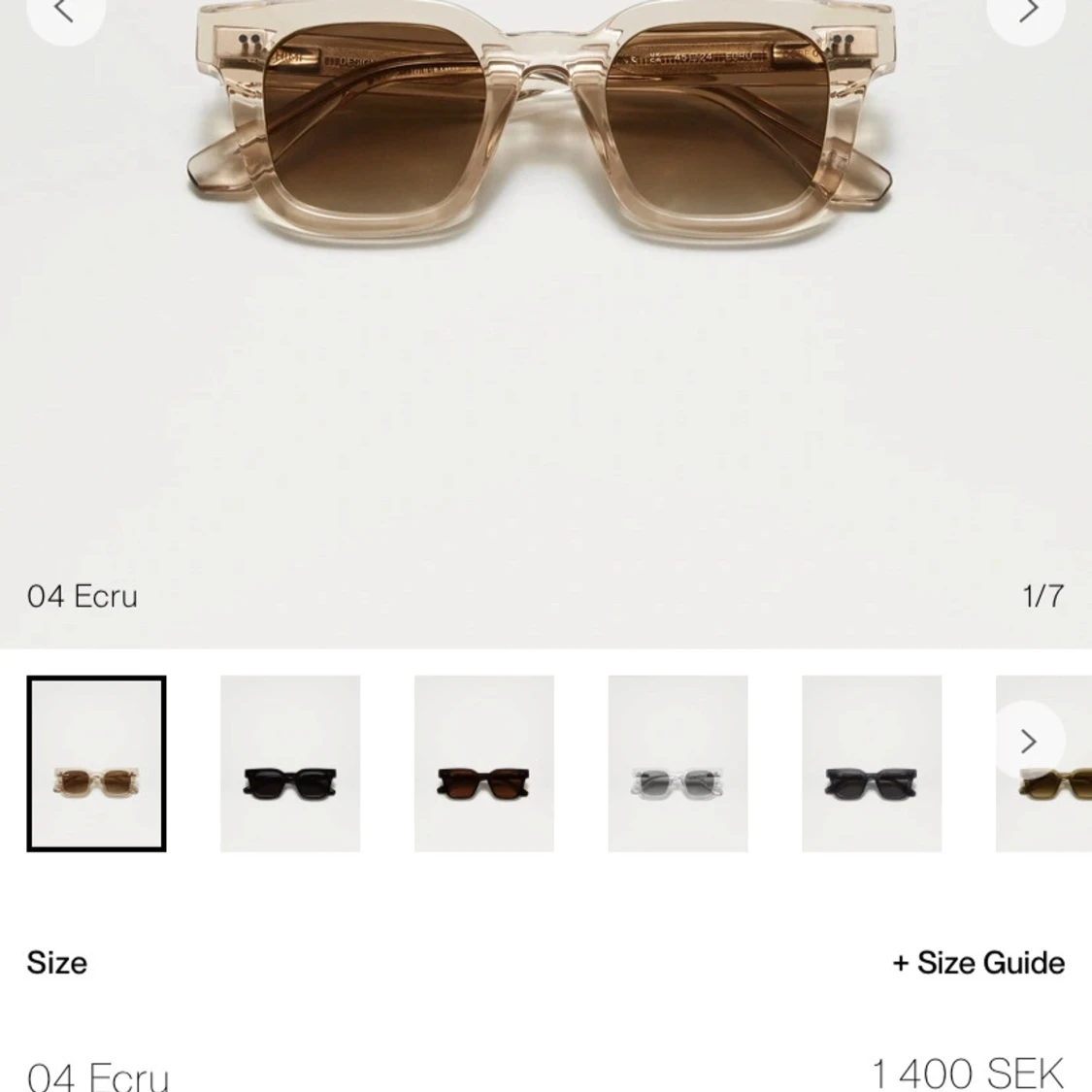The height and width of the screenshot is (1092, 1092).
Task: Go to the previous product image
Action: tap(64, 14)
